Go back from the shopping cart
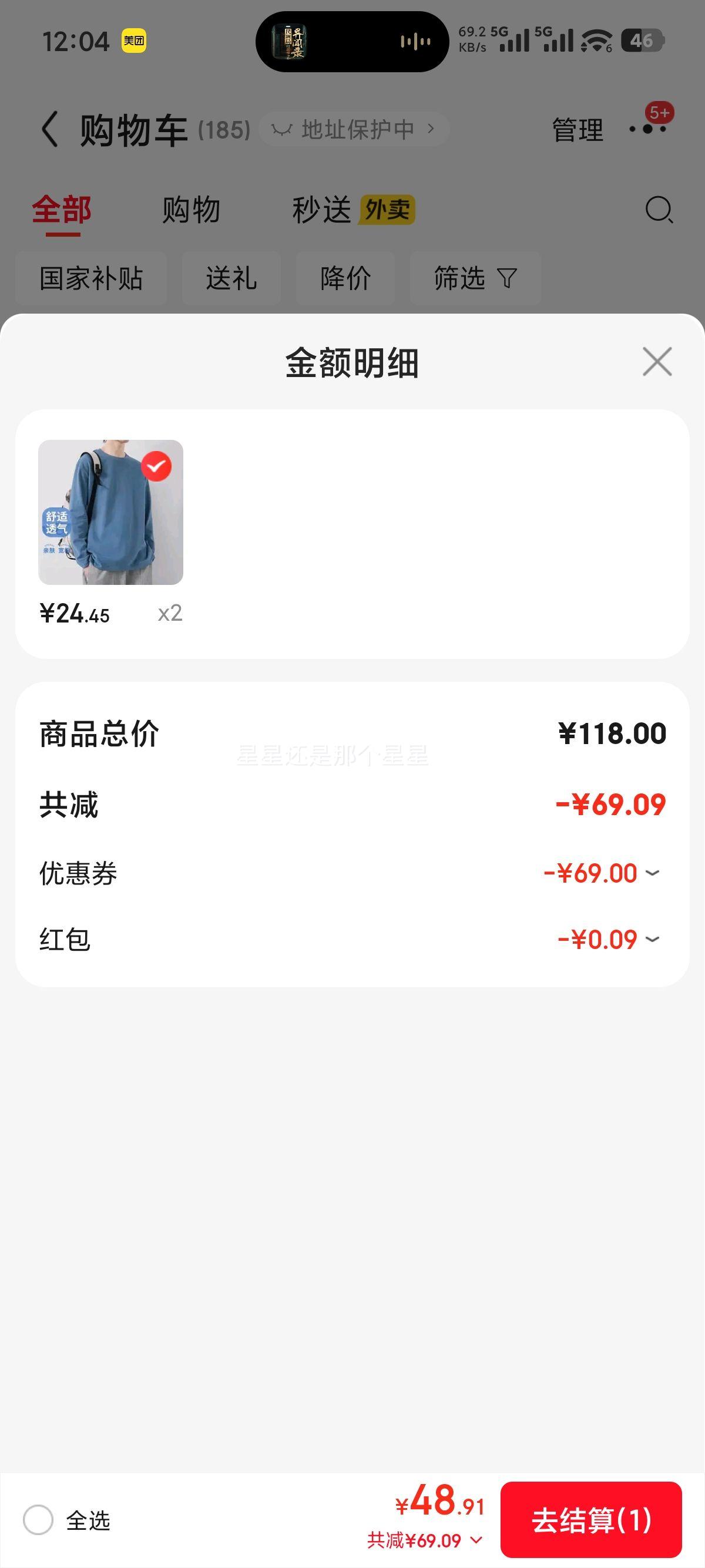Viewport: 705px width, 1568px height. 50,129
